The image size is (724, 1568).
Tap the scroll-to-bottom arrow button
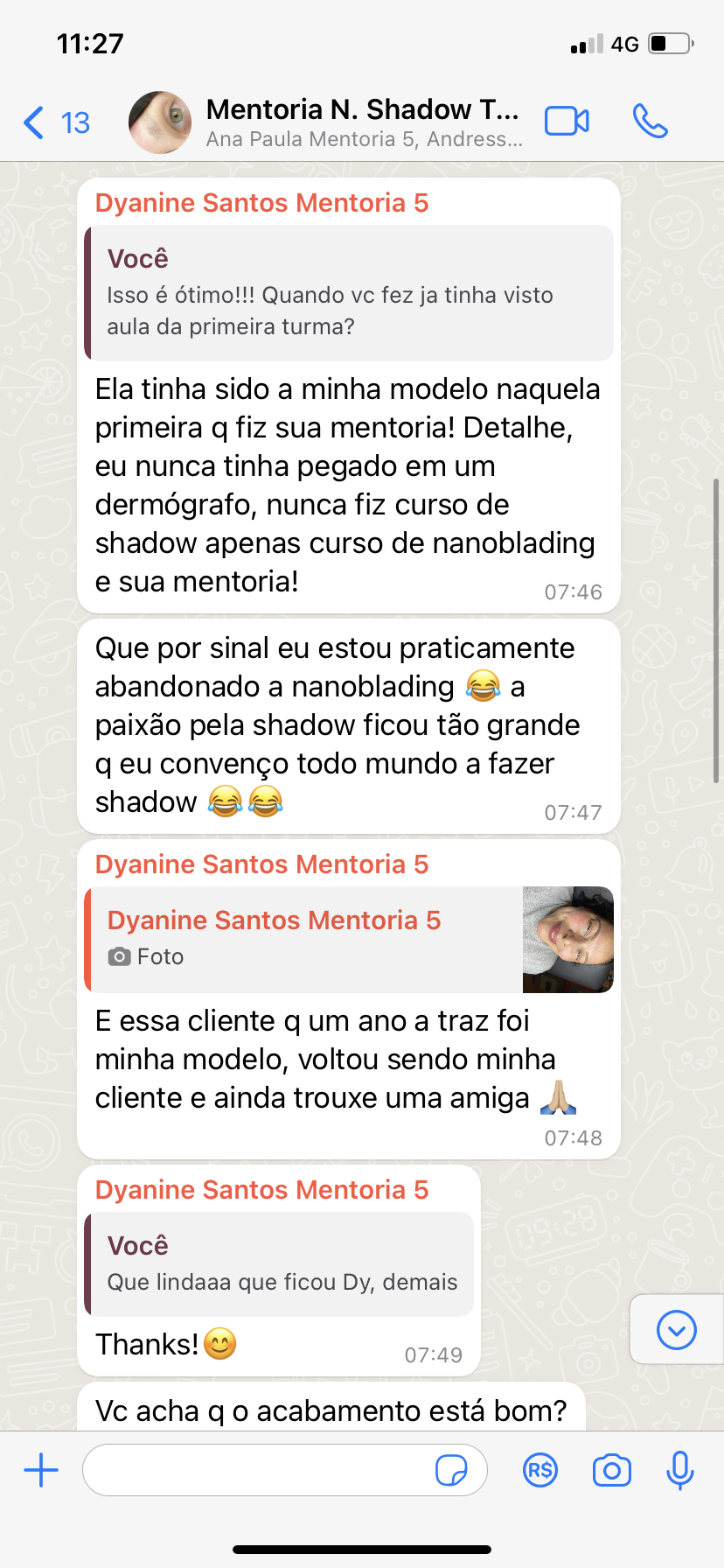(x=676, y=1330)
